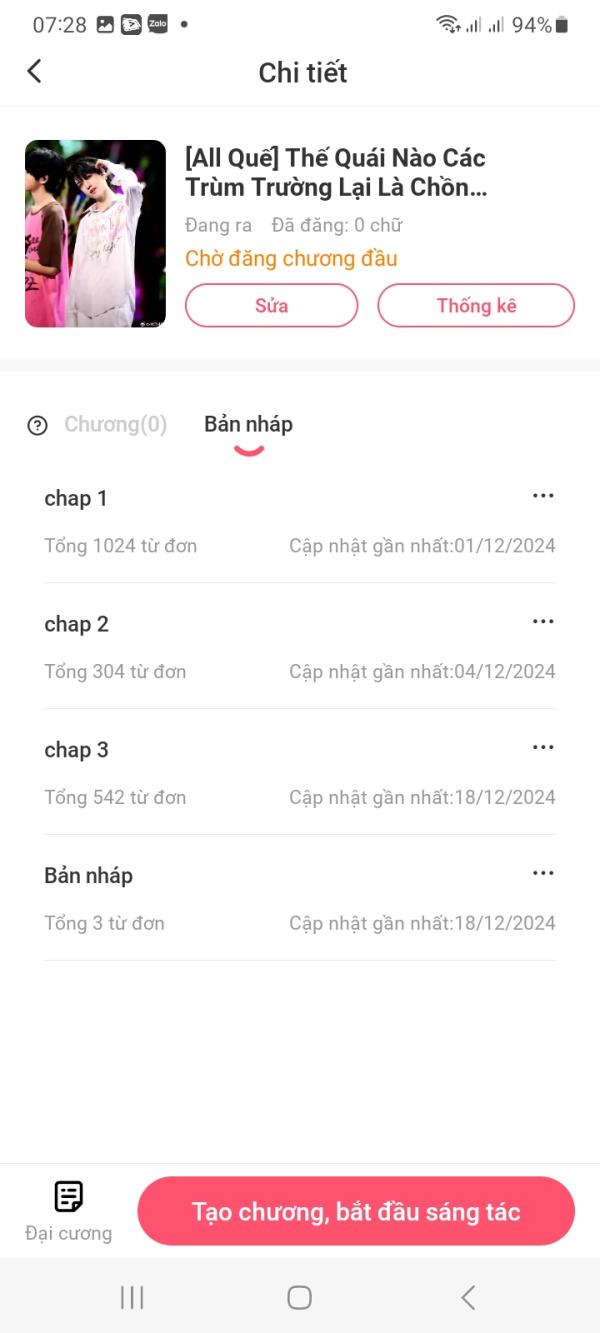
Task: Tap the help question mark icon
Action: 37,426
